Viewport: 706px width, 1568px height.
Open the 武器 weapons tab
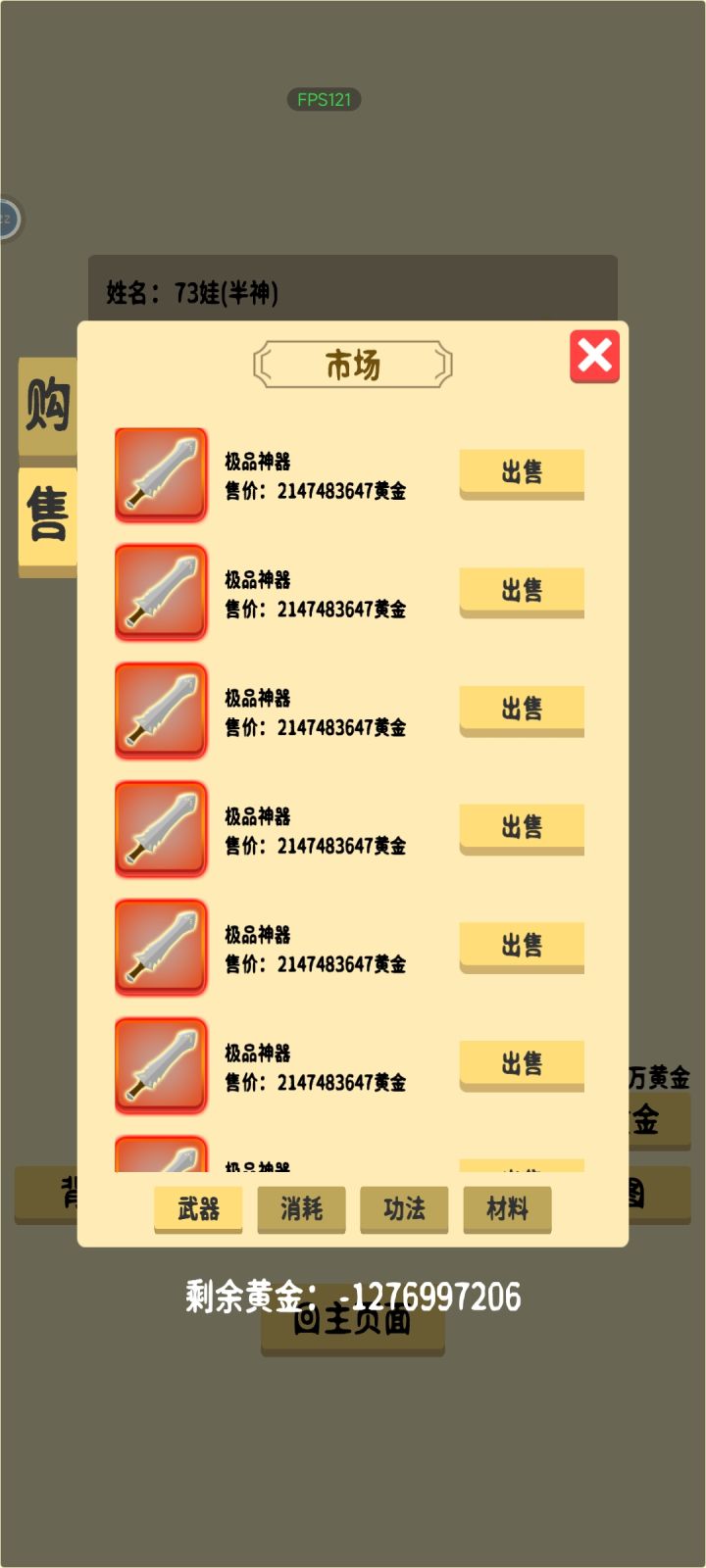[x=198, y=1210]
